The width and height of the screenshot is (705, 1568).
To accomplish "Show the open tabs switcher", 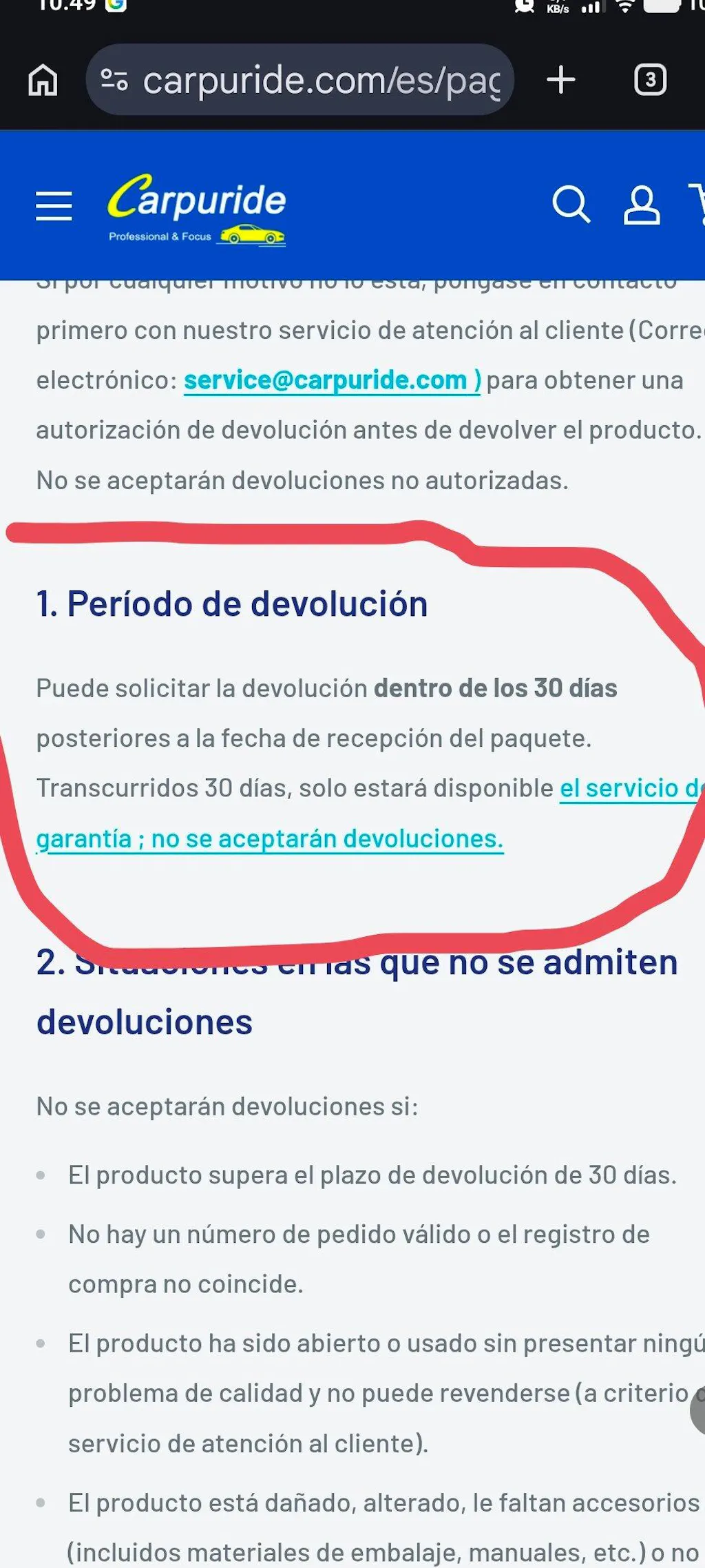I will [x=650, y=80].
